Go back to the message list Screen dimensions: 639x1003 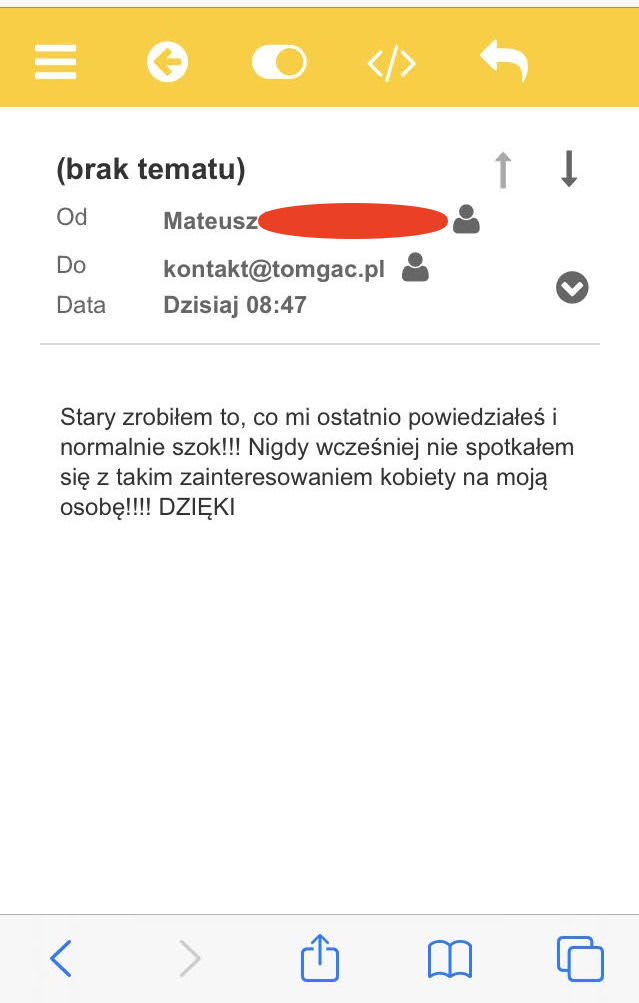(x=167, y=62)
